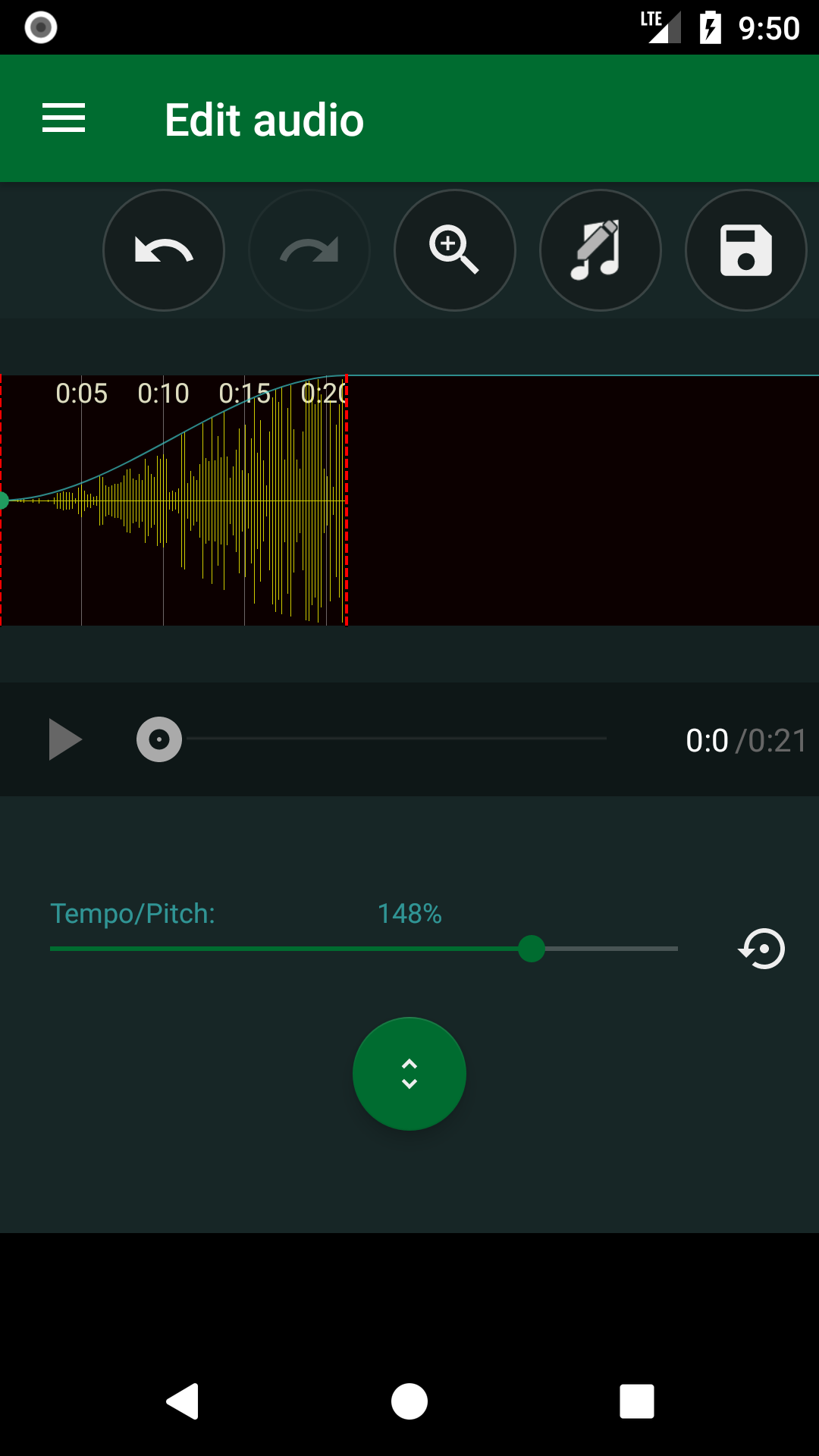Redo the reverted edit
This screenshot has height=1456, width=819.
[309, 250]
